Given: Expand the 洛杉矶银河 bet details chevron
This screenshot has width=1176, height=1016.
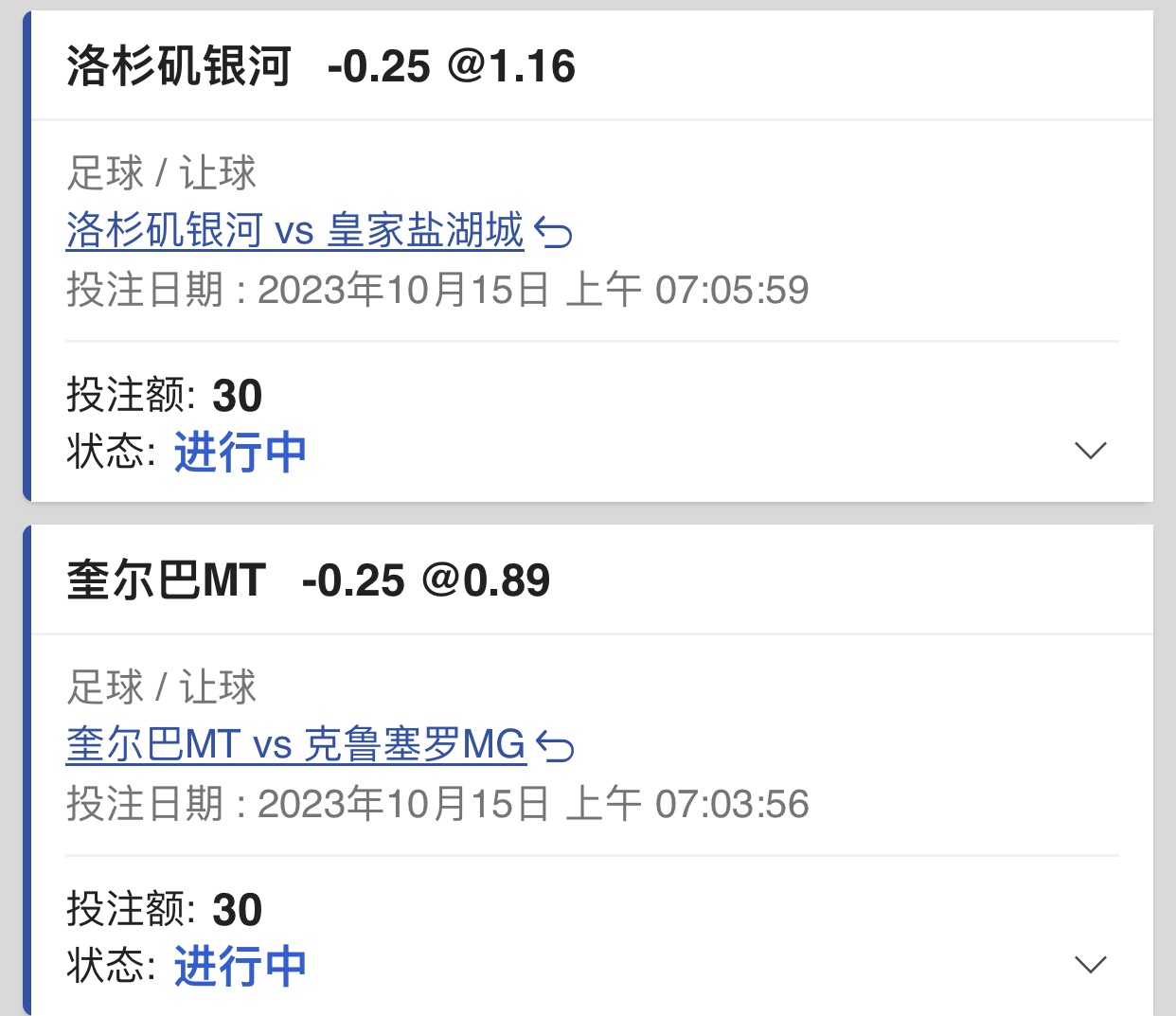Looking at the screenshot, I should 1091,451.
